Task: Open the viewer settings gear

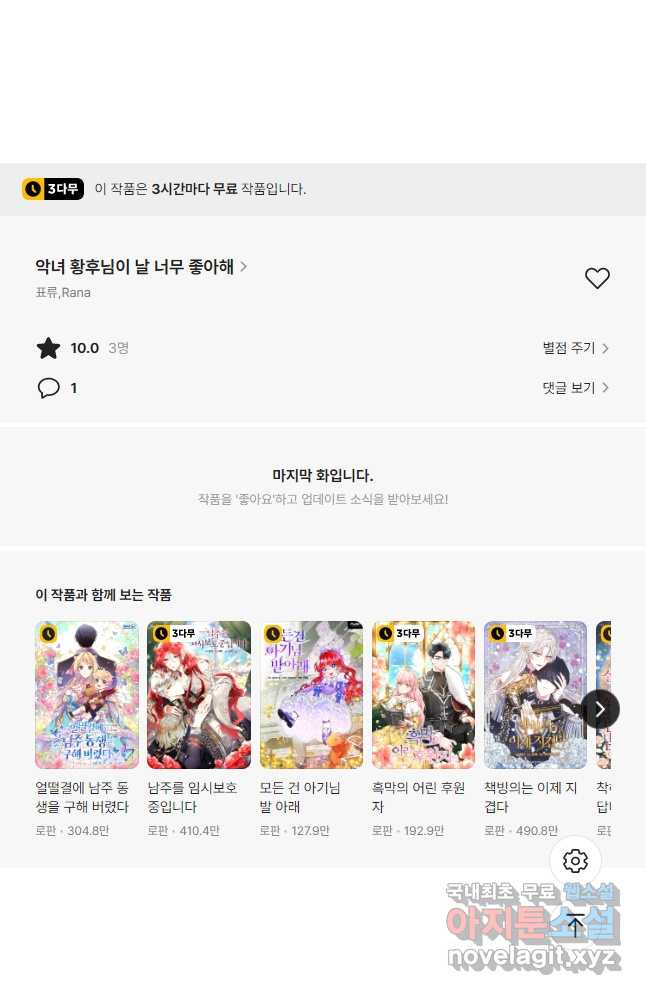Action: [575, 860]
